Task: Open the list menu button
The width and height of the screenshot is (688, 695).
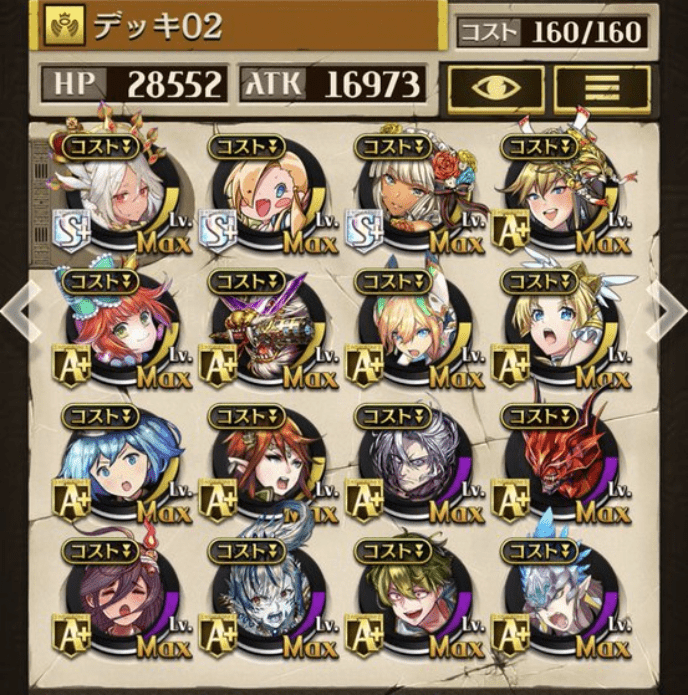Action: coord(602,89)
